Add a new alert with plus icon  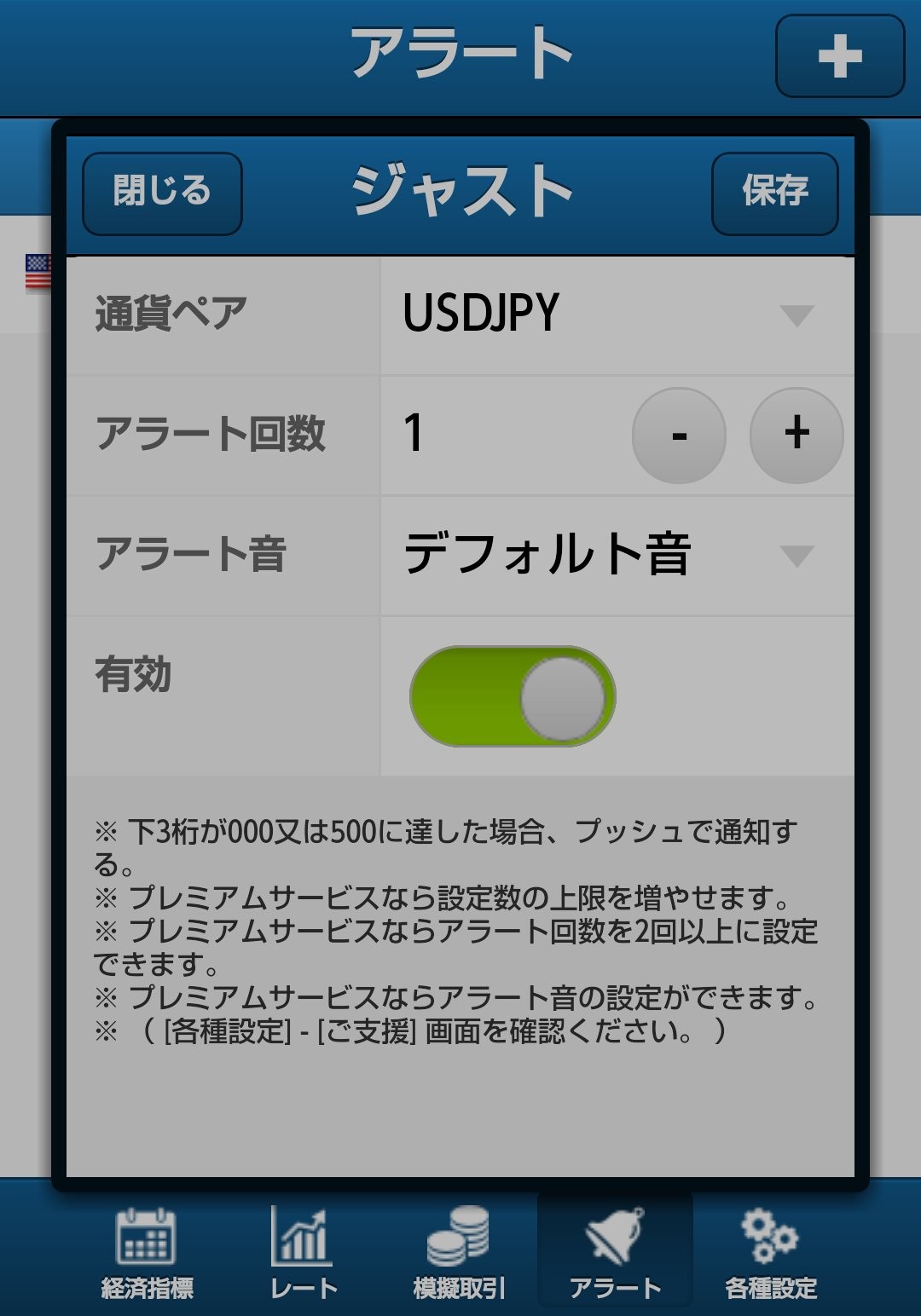click(839, 56)
